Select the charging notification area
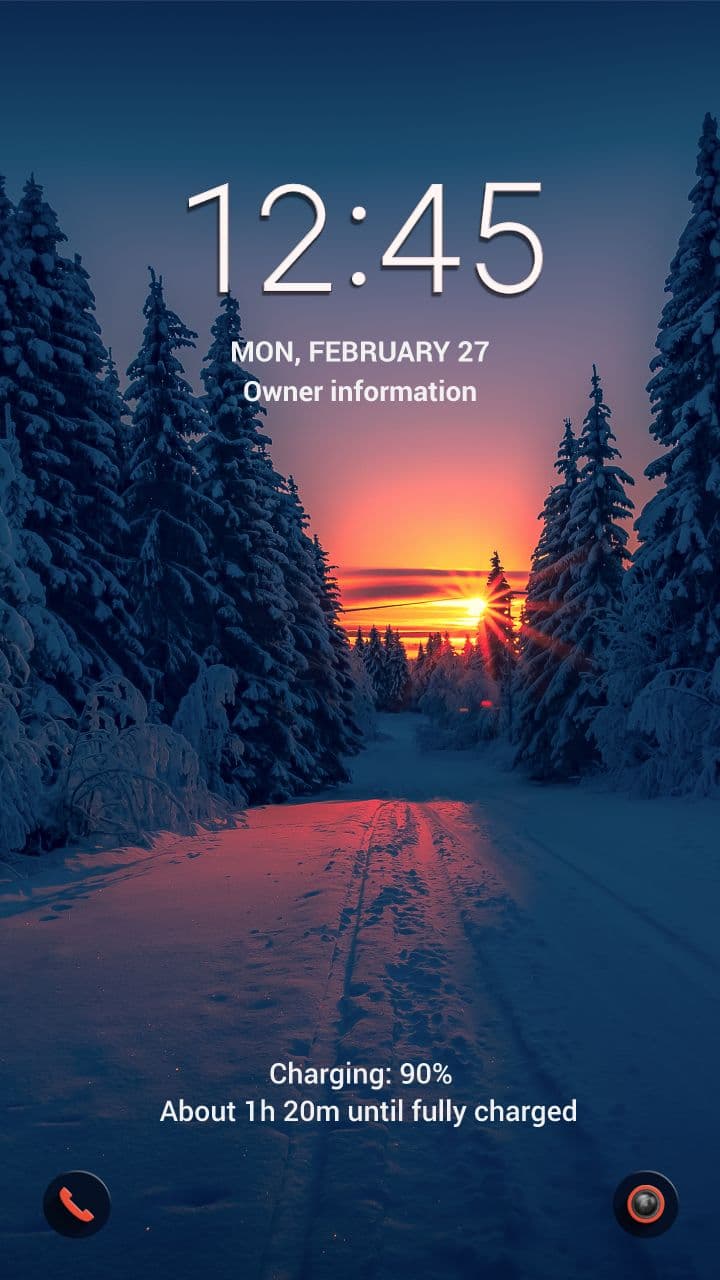Image resolution: width=720 pixels, height=1280 pixels. click(360, 1093)
